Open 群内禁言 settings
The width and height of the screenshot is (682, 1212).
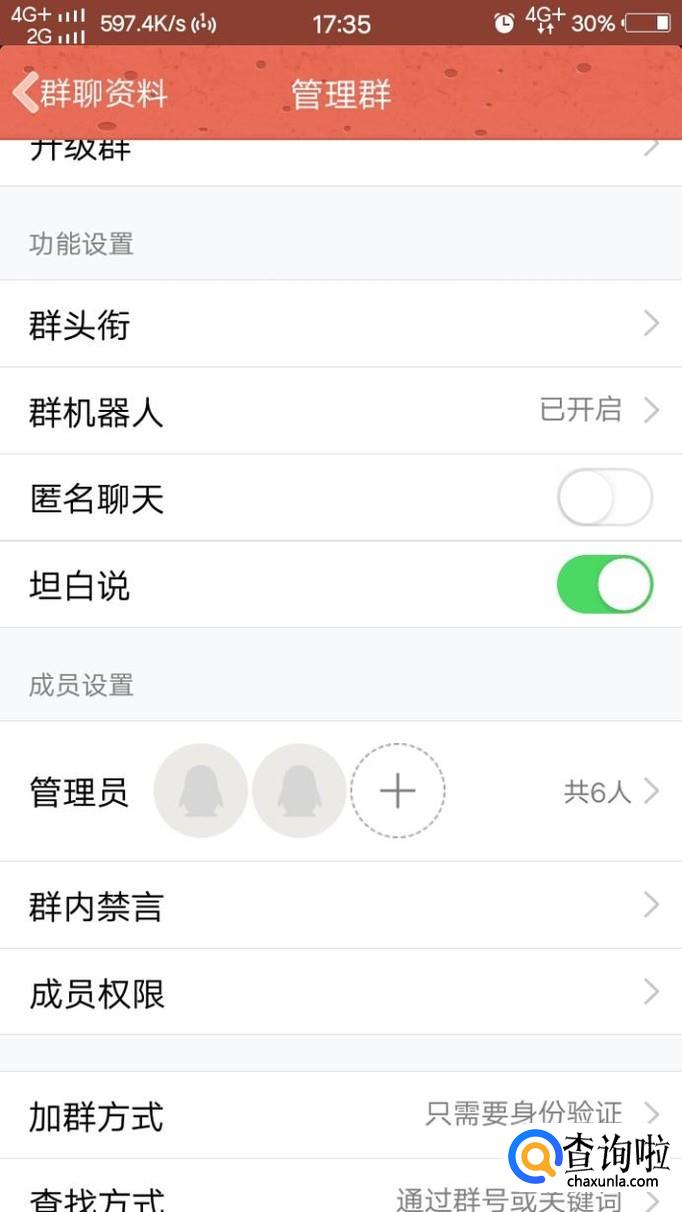click(340, 906)
